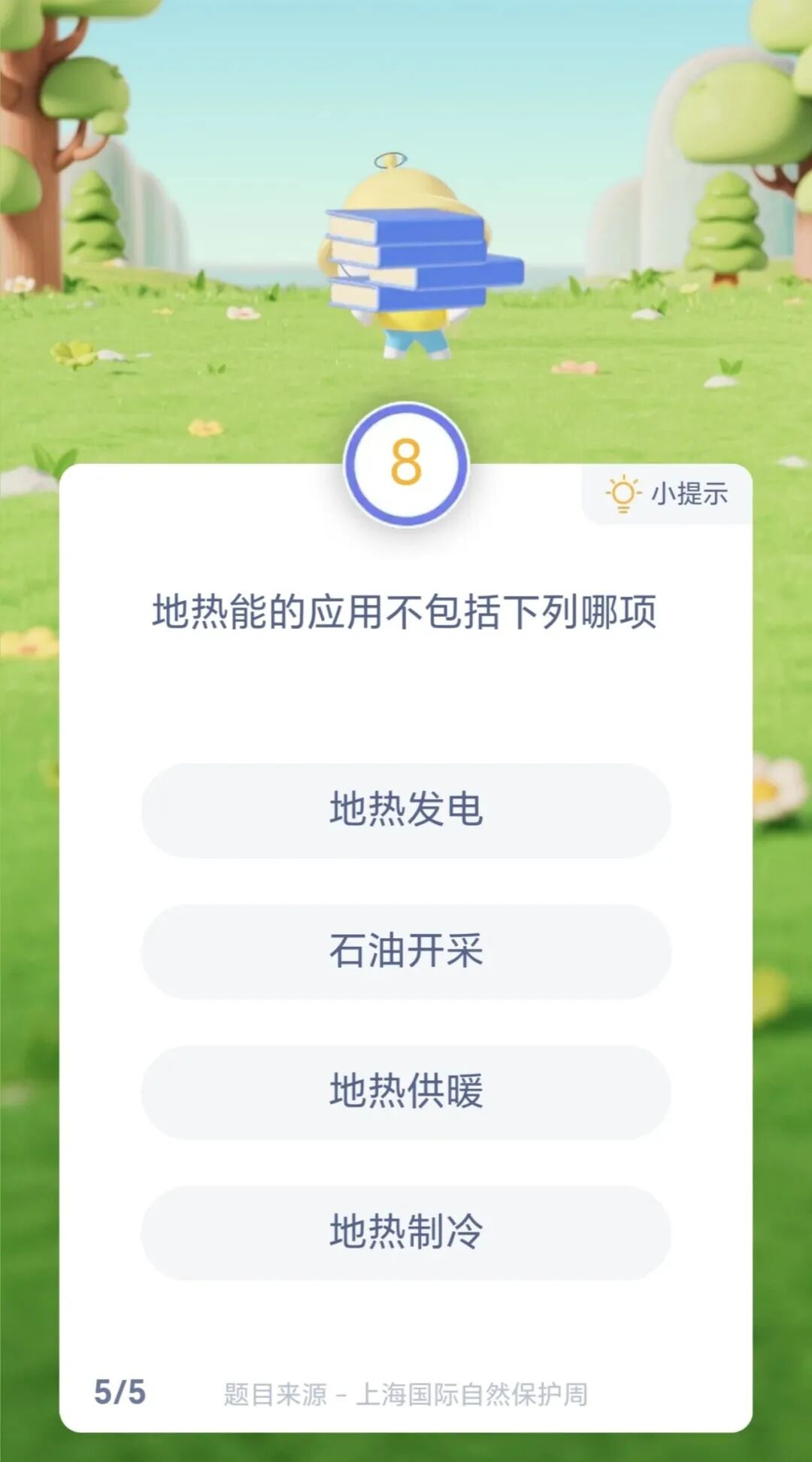Viewport: 812px width, 1462px height.
Task: Tap the 地热制冷 answer option
Action: click(406, 1233)
